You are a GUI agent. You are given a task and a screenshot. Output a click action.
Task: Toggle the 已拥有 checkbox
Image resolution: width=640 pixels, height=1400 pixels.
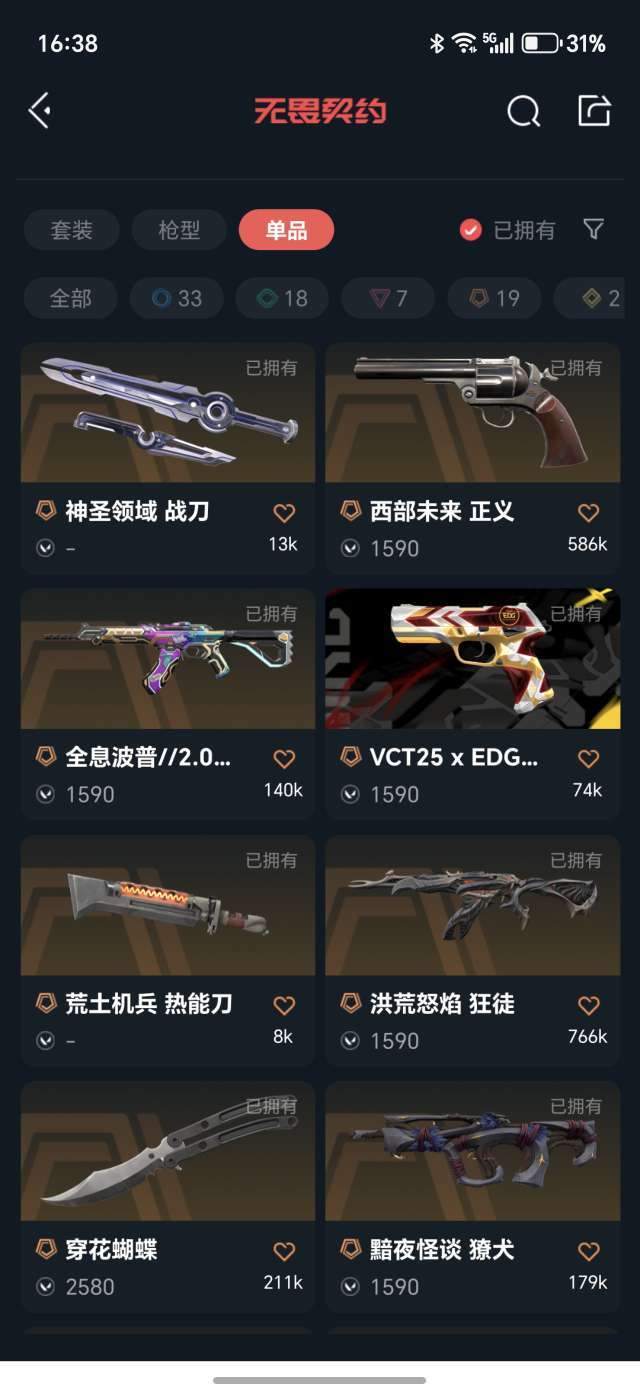click(x=507, y=230)
